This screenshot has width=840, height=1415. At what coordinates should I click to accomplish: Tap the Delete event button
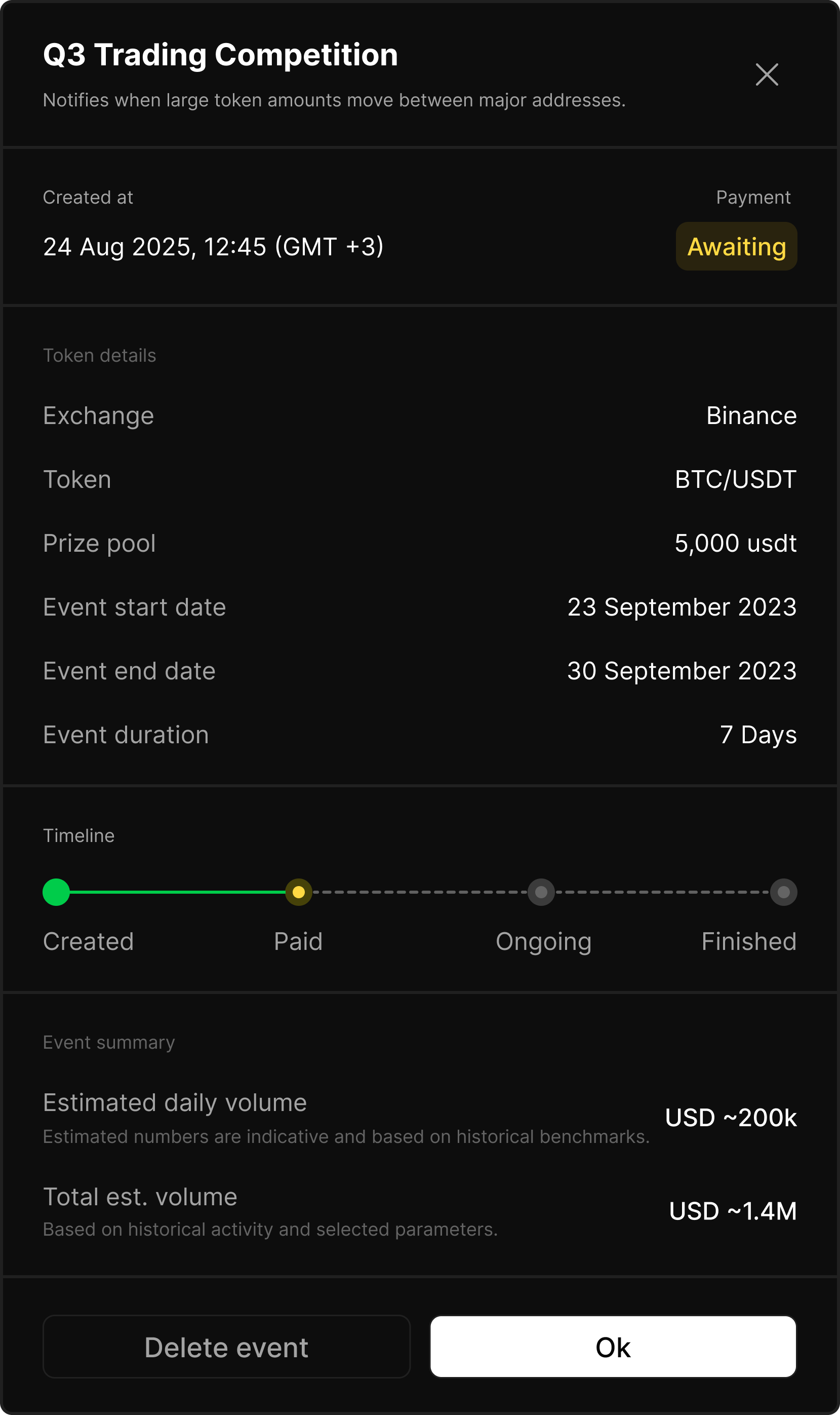226,1347
